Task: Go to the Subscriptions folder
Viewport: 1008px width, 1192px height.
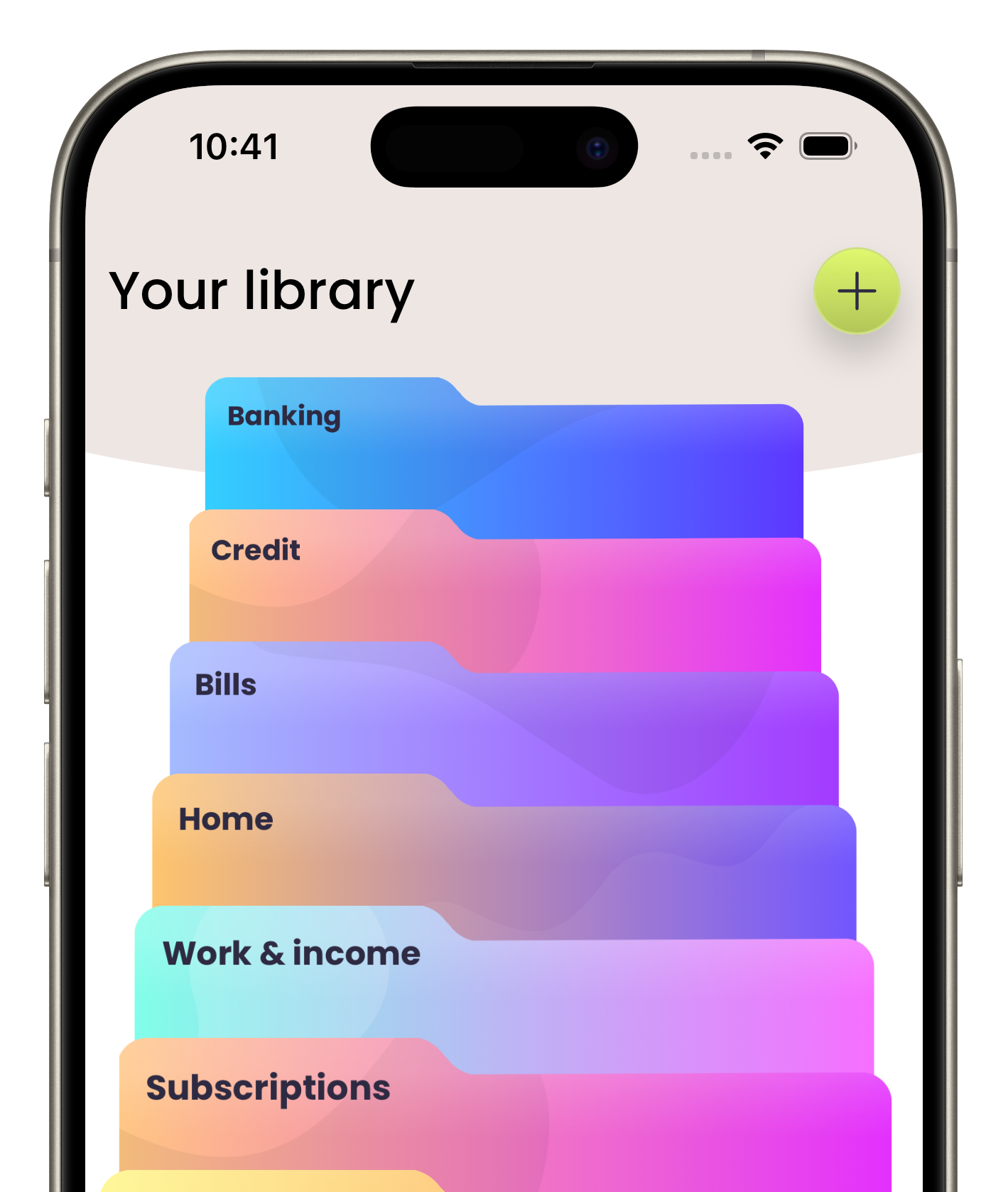Action: point(269,1088)
